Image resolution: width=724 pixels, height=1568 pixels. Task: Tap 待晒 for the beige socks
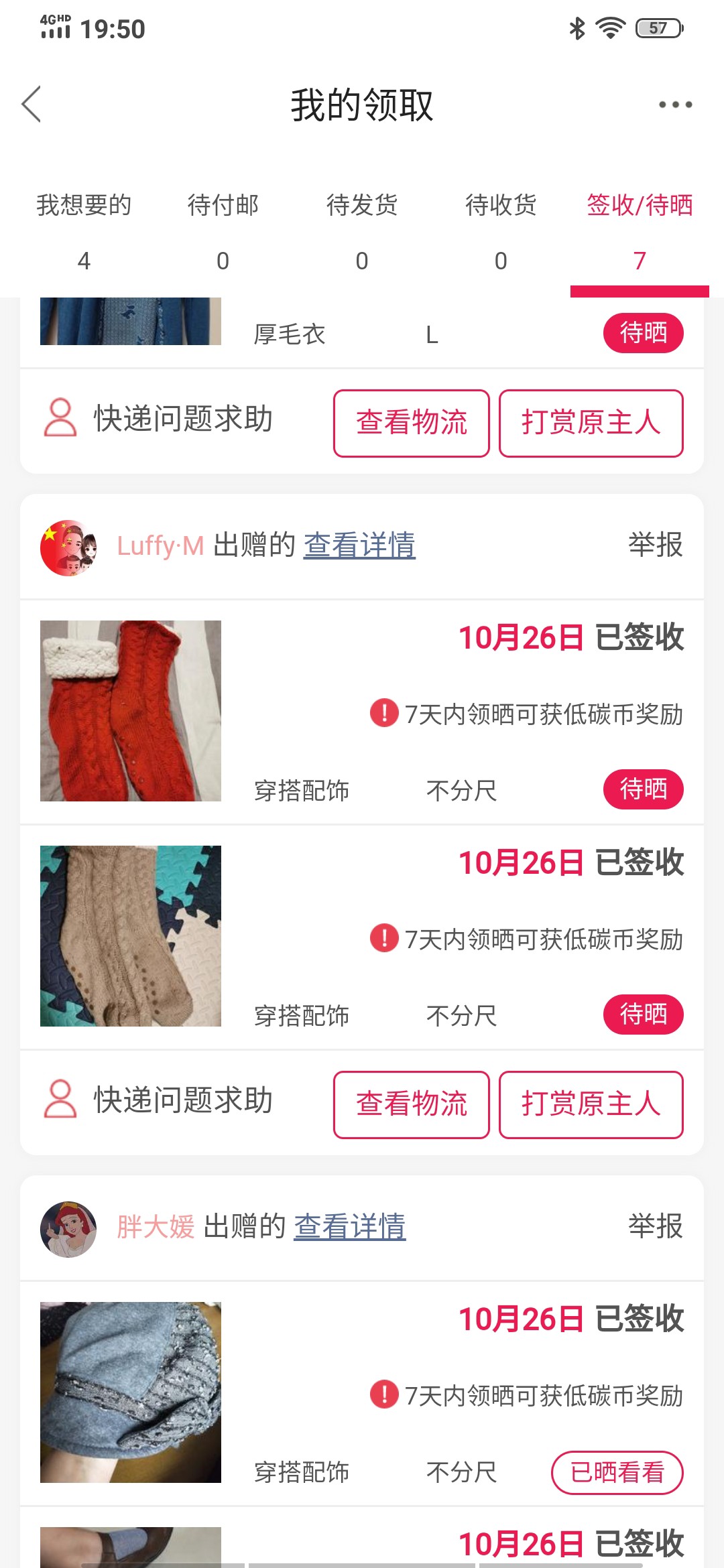643,1015
